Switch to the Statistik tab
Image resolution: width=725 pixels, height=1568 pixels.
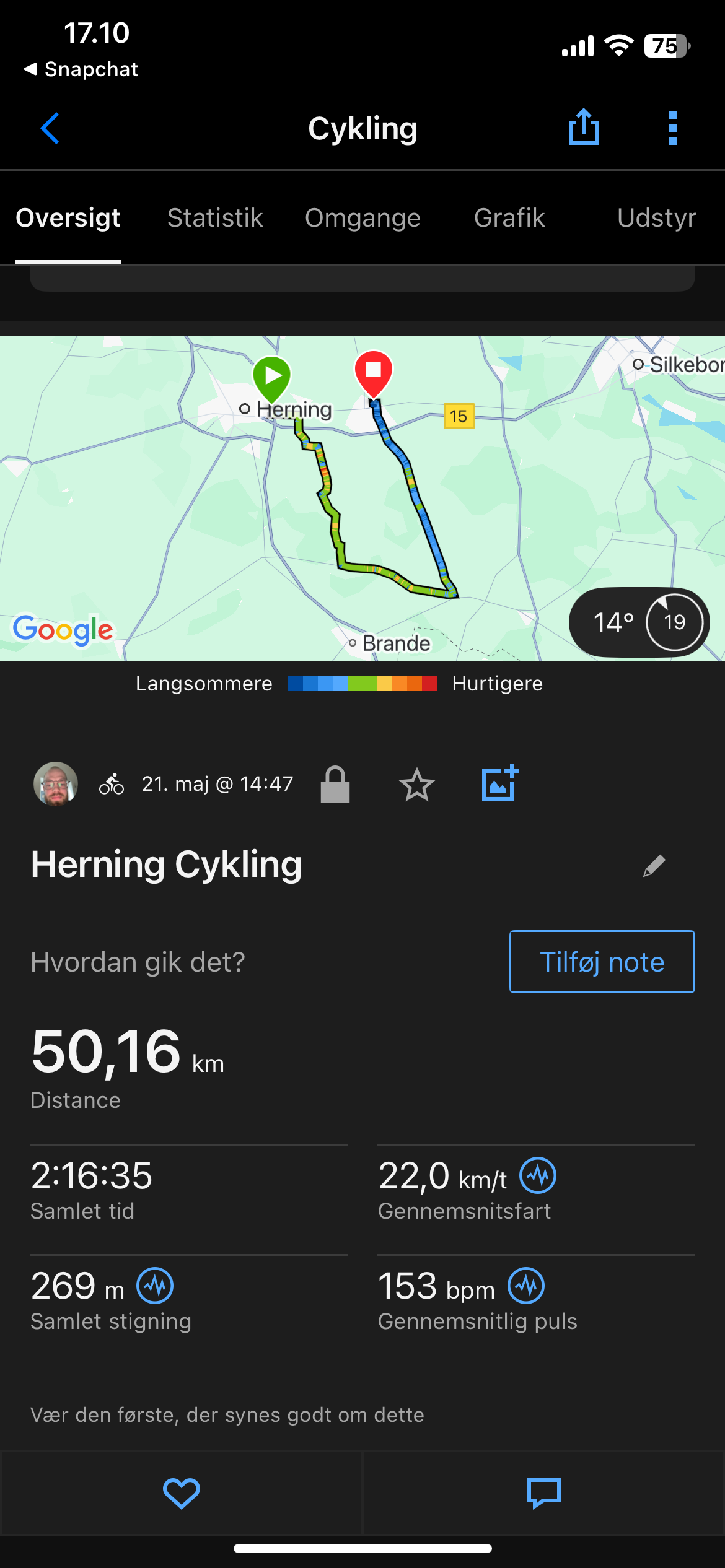click(x=215, y=218)
